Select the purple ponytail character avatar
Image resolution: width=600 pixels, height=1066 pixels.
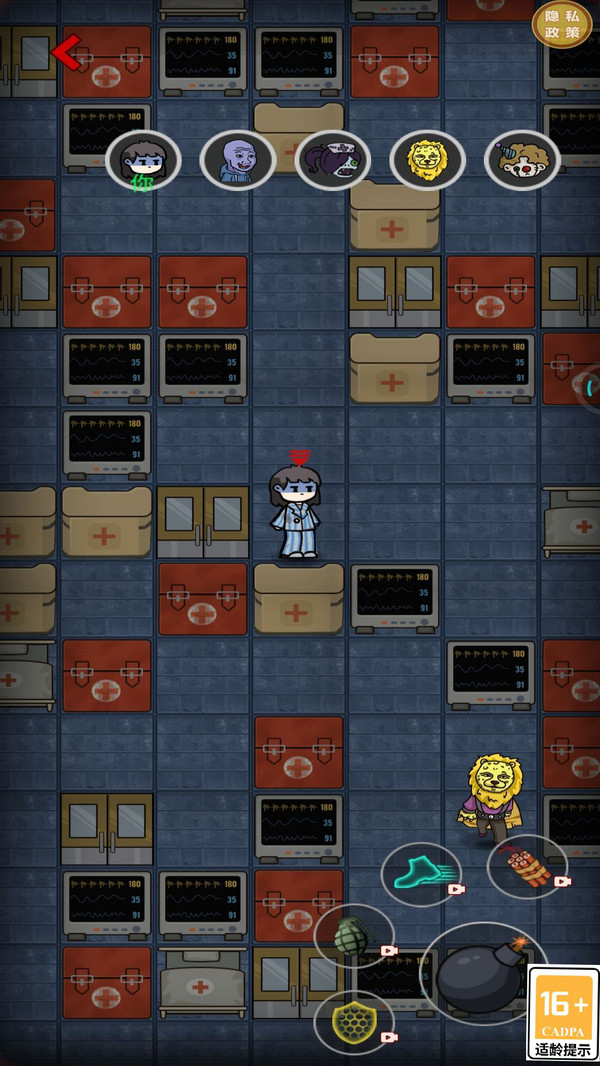tap(332, 160)
